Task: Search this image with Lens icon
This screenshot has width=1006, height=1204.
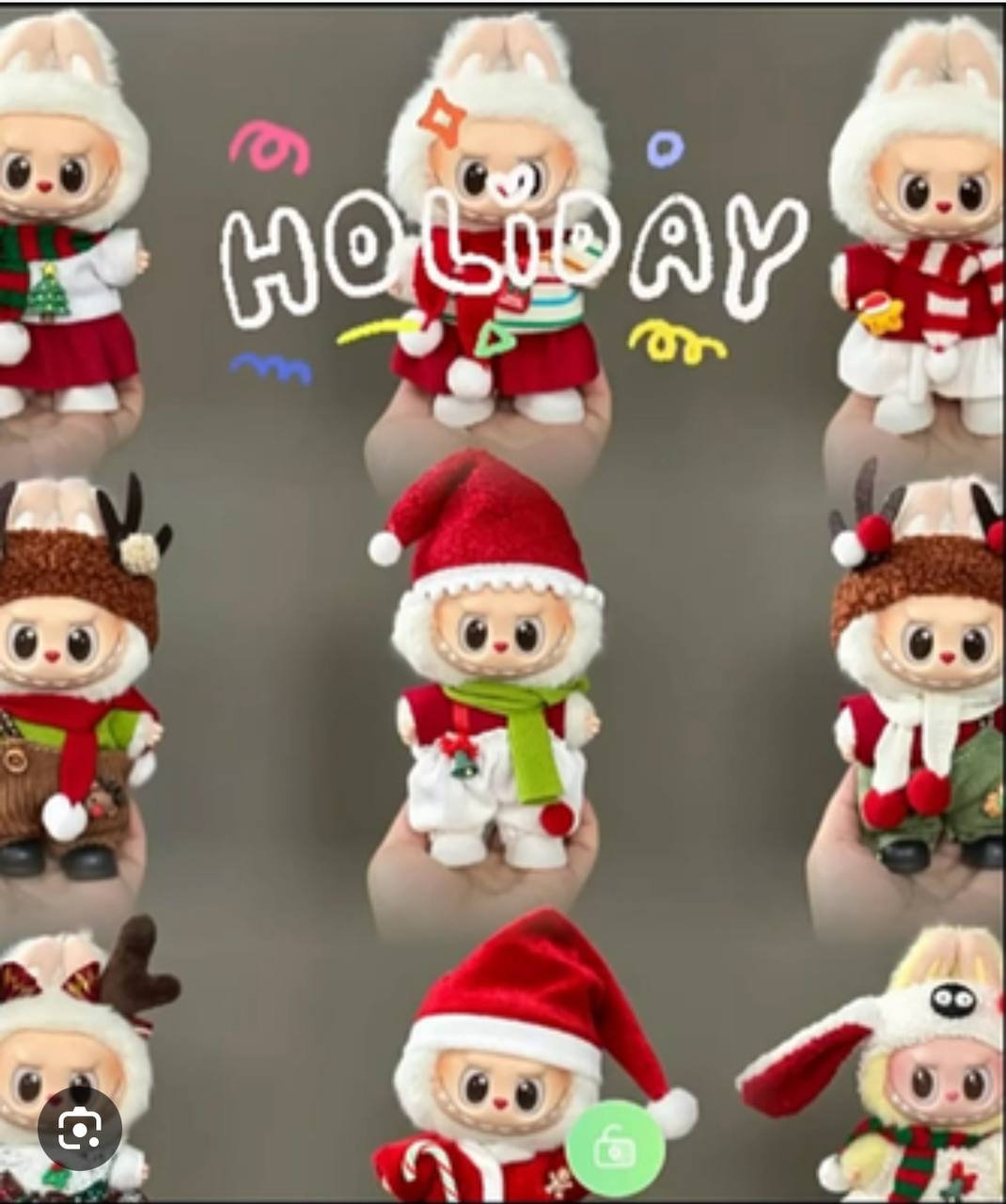Action: (80, 1129)
